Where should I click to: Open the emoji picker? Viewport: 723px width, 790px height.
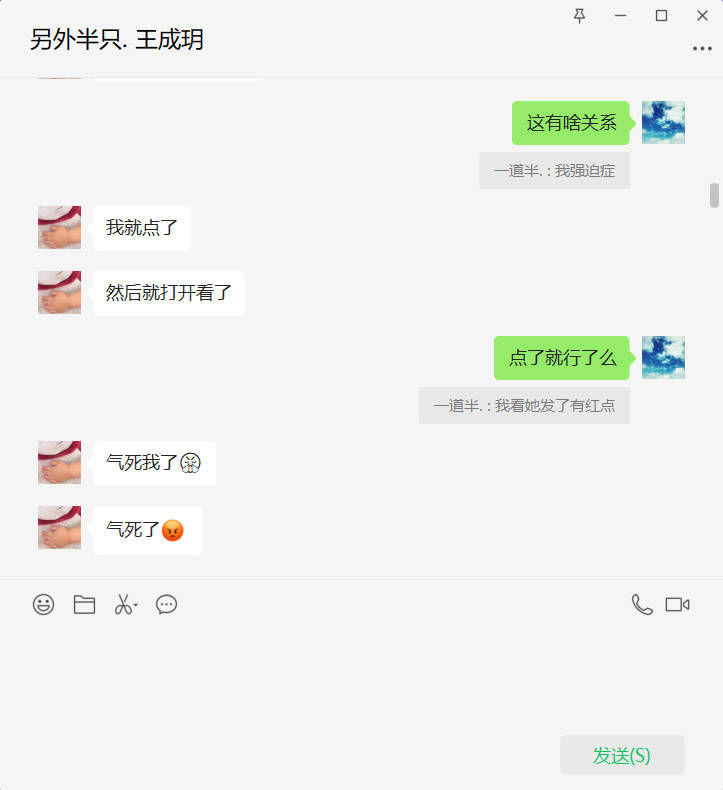point(43,604)
